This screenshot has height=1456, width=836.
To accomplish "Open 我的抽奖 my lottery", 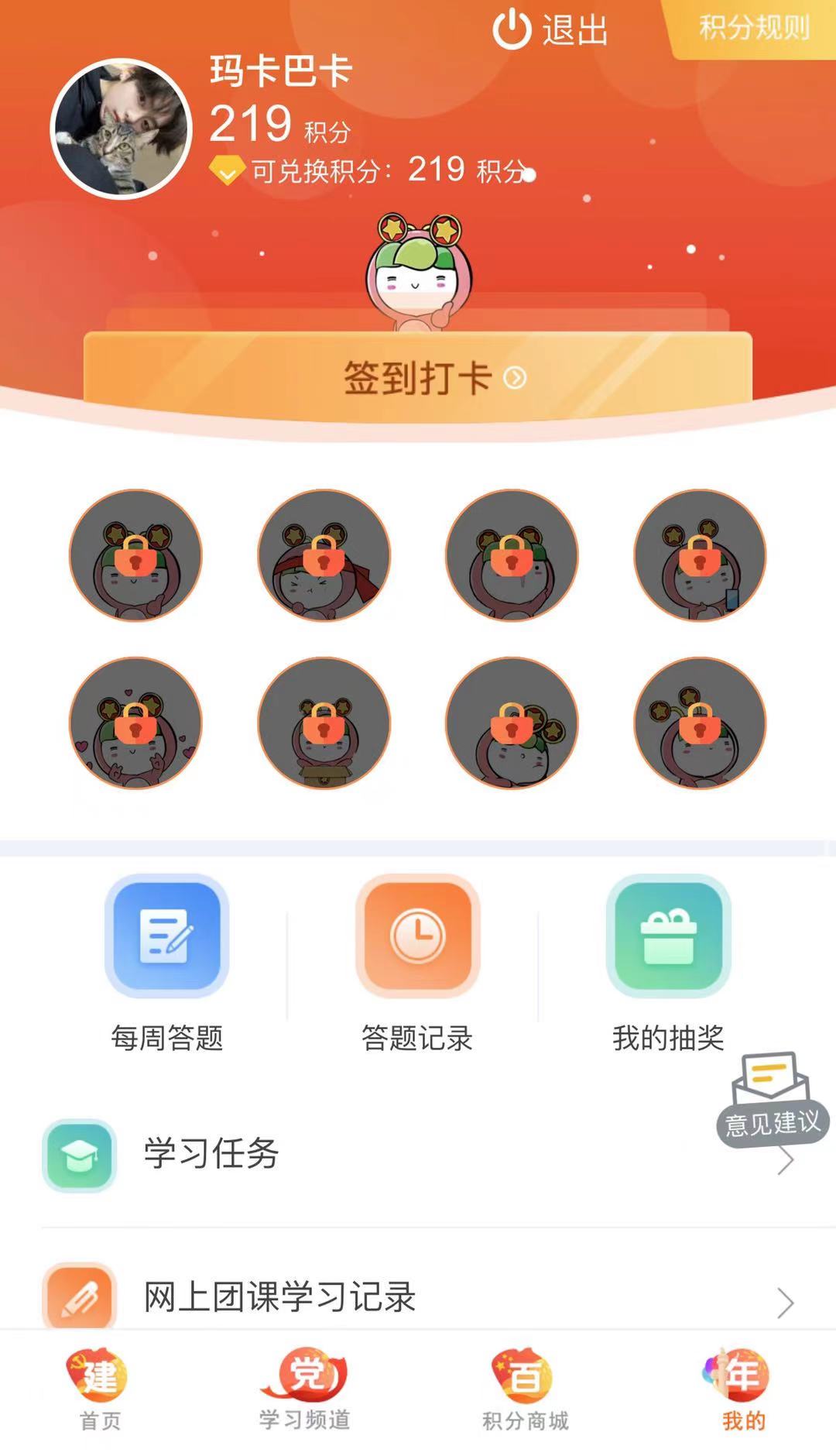I will tap(668, 964).
